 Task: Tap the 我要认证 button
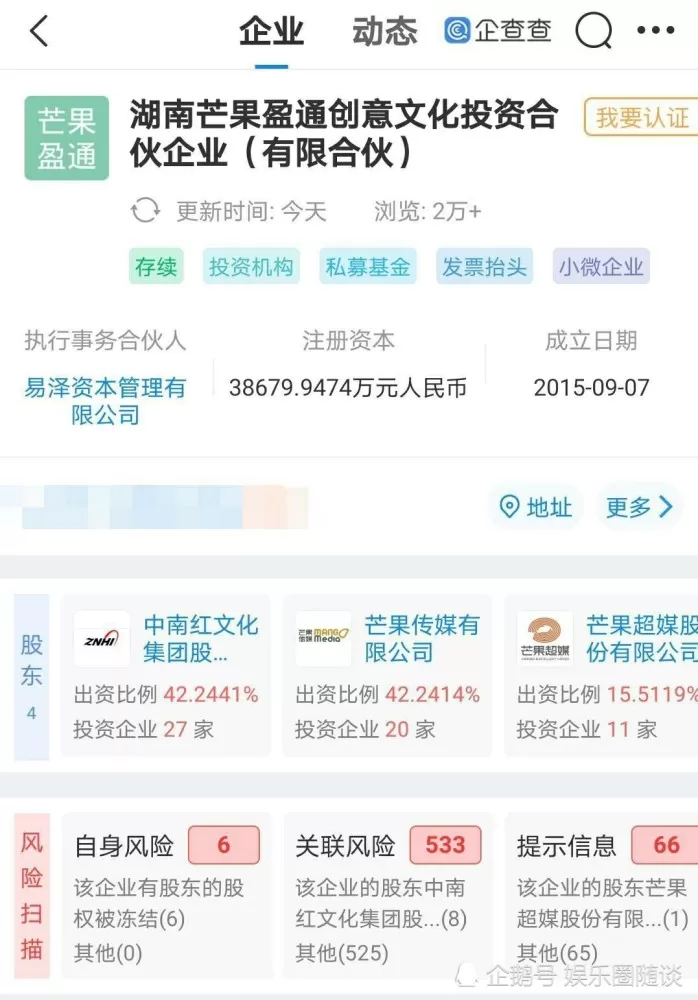(x=641, y=117)
